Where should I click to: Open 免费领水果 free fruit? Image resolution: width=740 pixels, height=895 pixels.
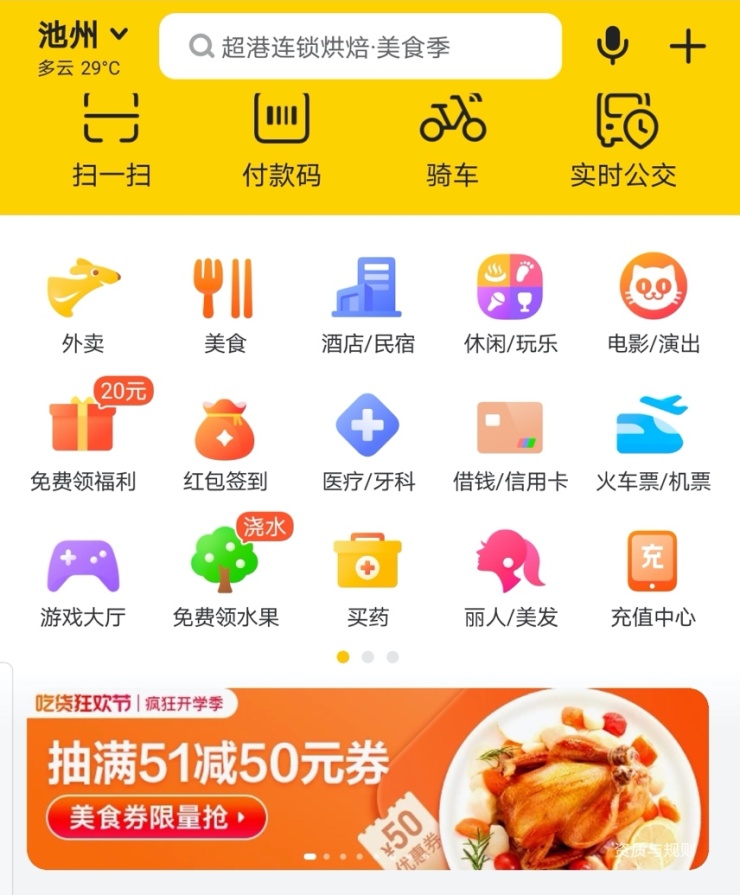[224, 578]
